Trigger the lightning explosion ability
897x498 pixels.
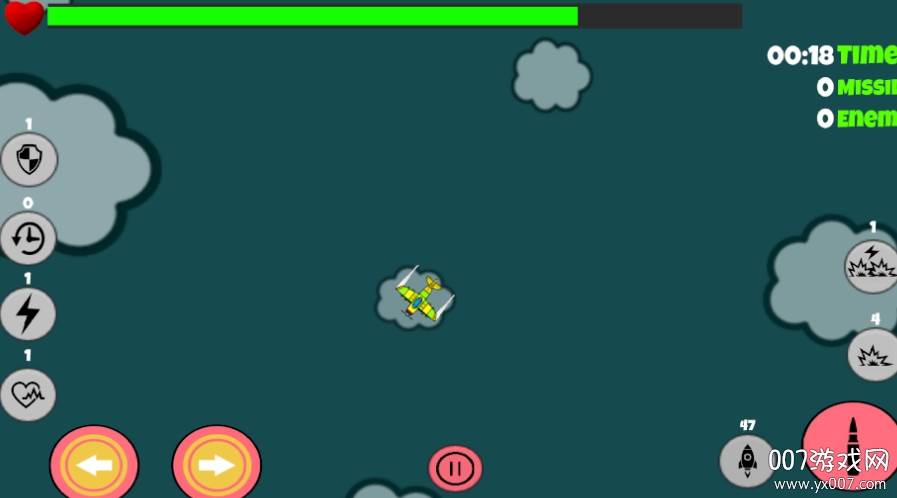[871, 266]
